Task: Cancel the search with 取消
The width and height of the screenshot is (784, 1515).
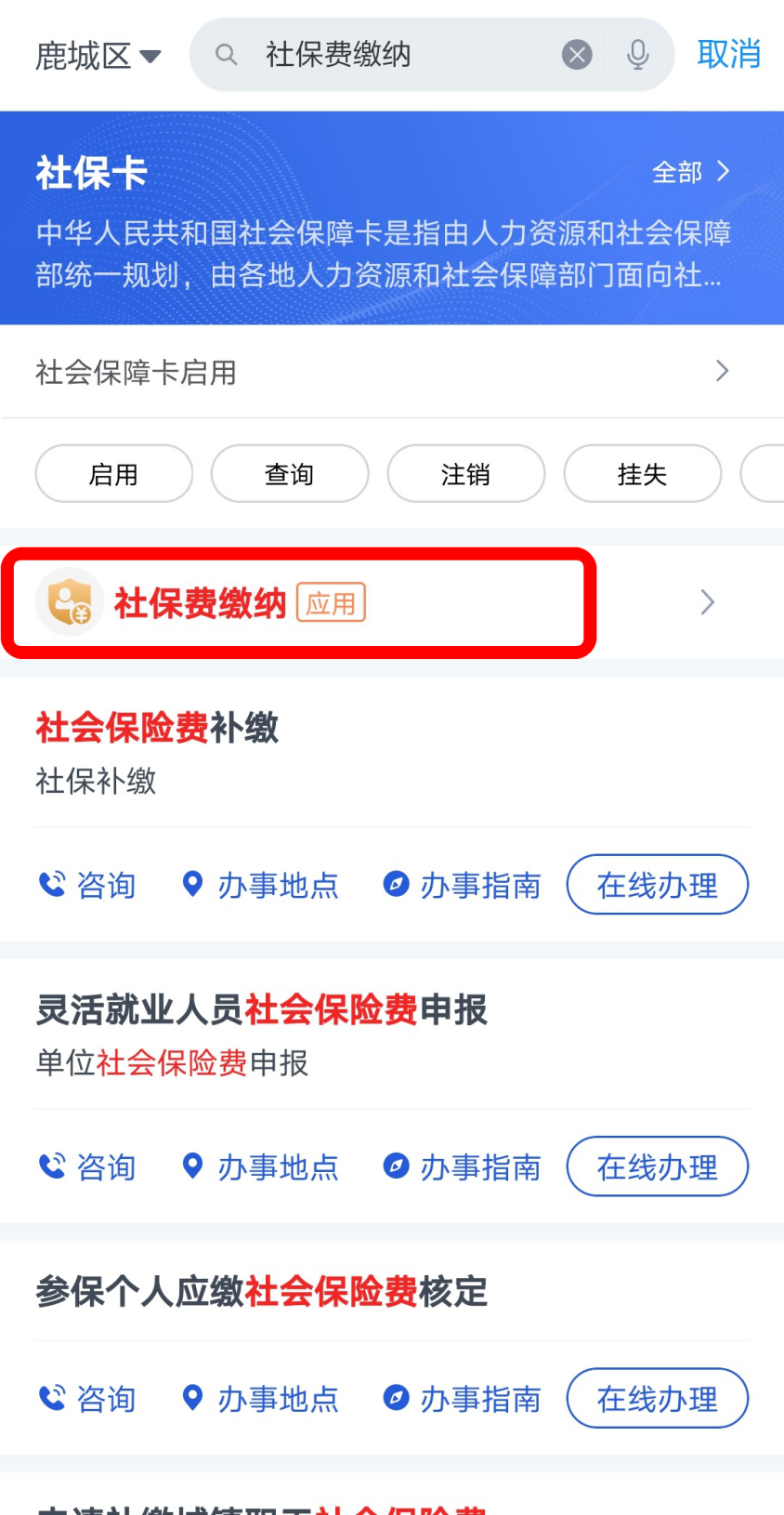Action: point(728,55)
